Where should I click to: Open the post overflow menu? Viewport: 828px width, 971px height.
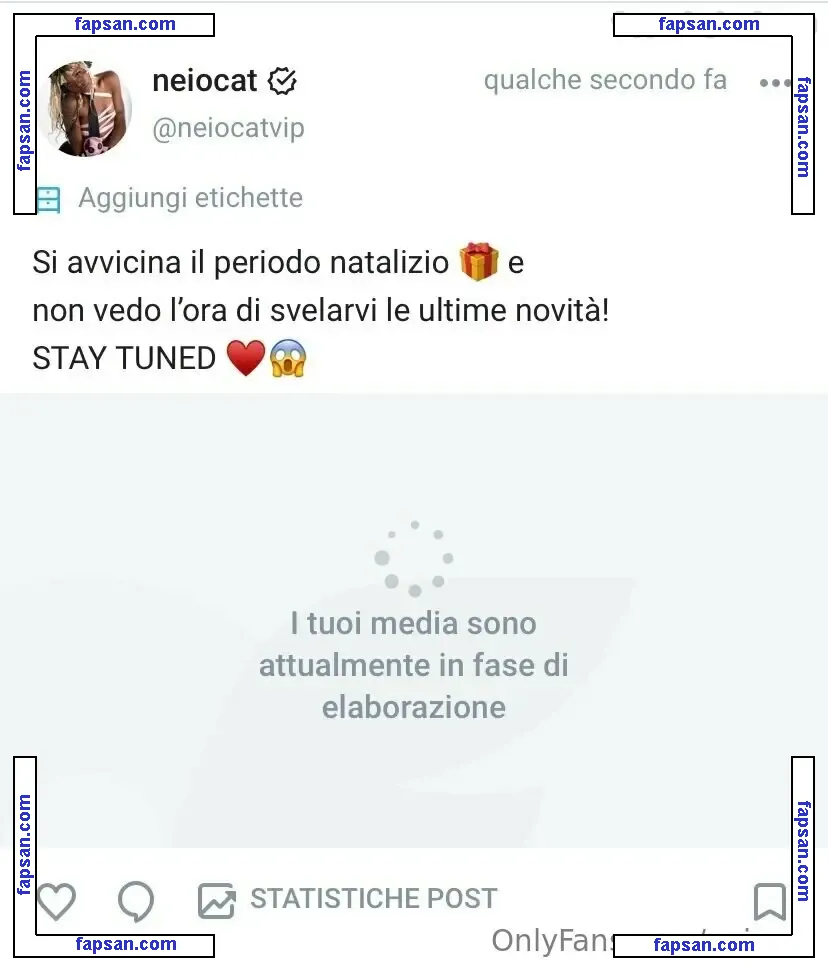click(773, 83)
